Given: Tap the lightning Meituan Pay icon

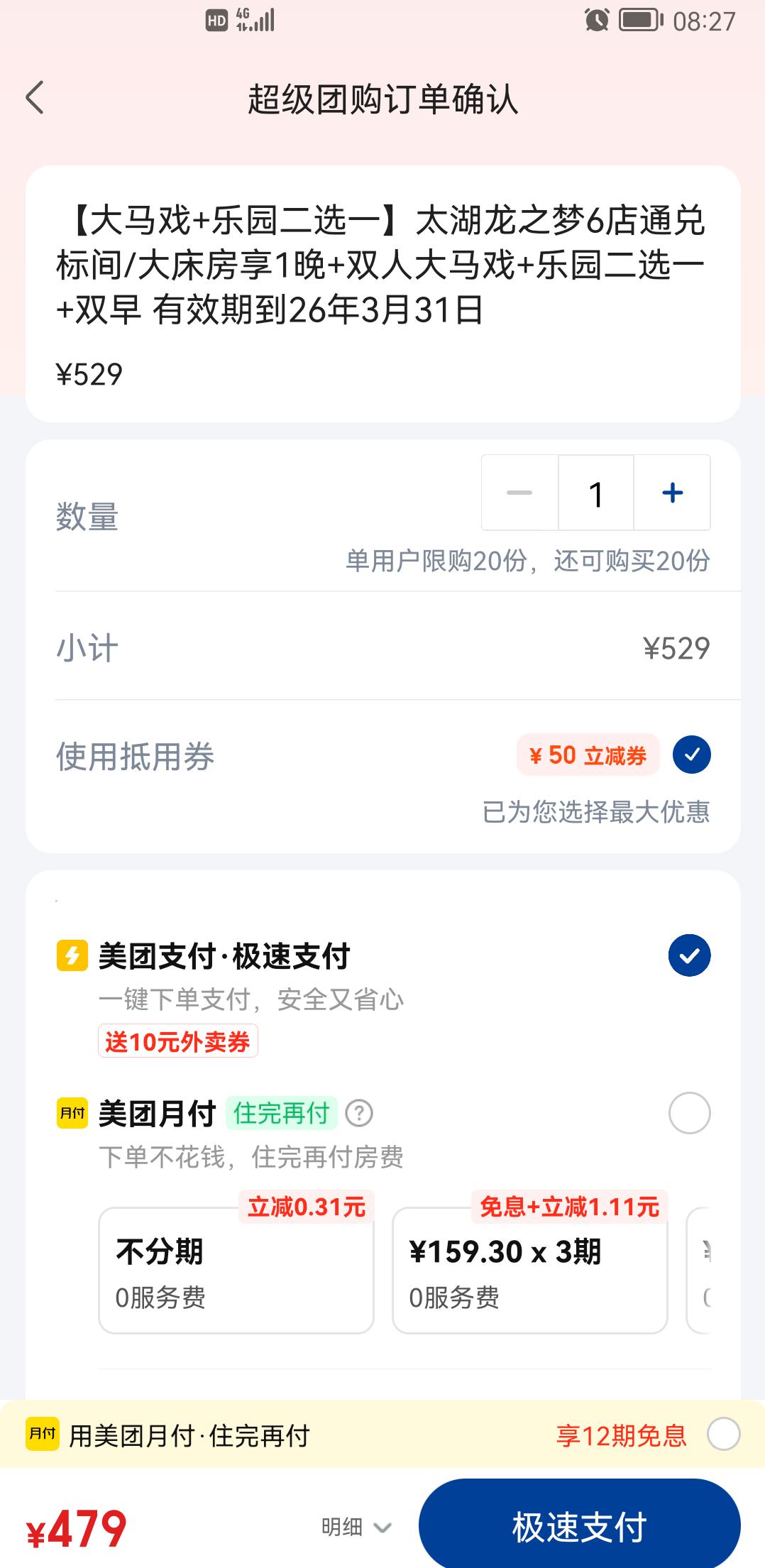Looking at the screenshot, I should click(73, 954).
